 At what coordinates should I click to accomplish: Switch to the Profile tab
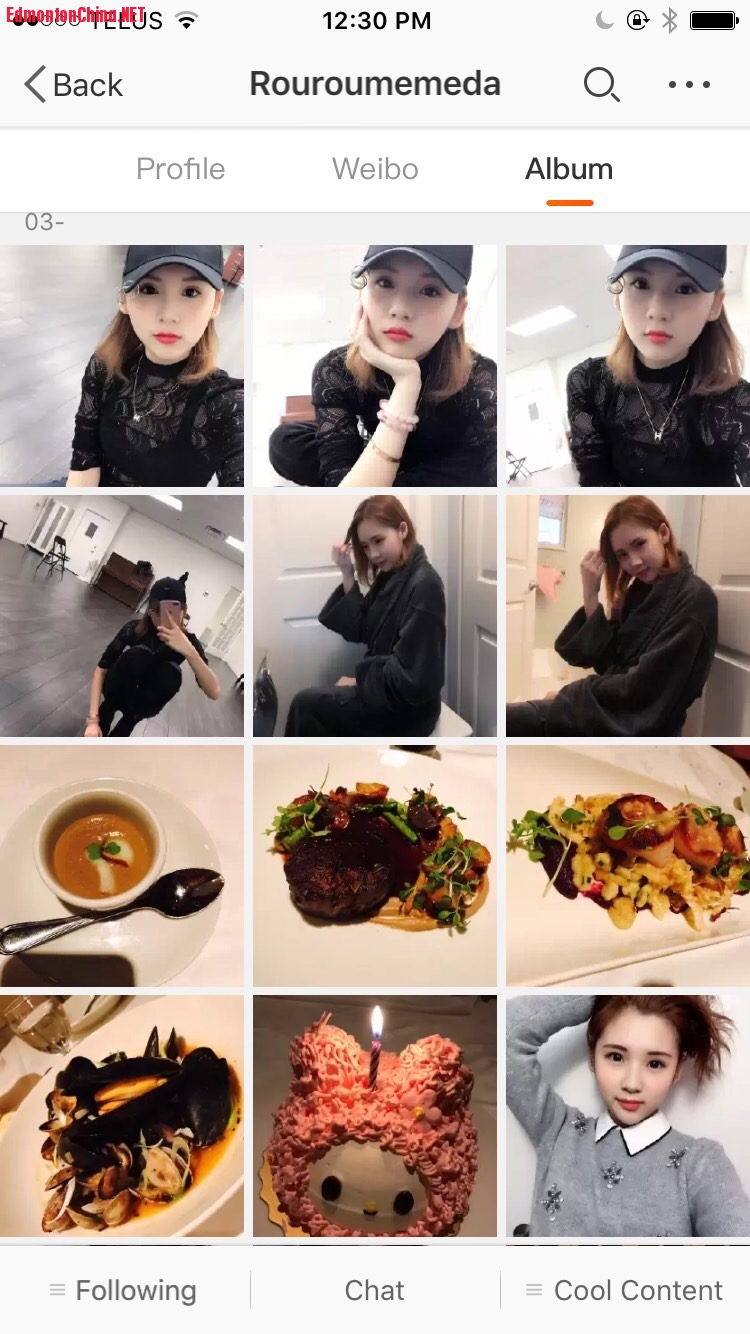tap(180, 169)
